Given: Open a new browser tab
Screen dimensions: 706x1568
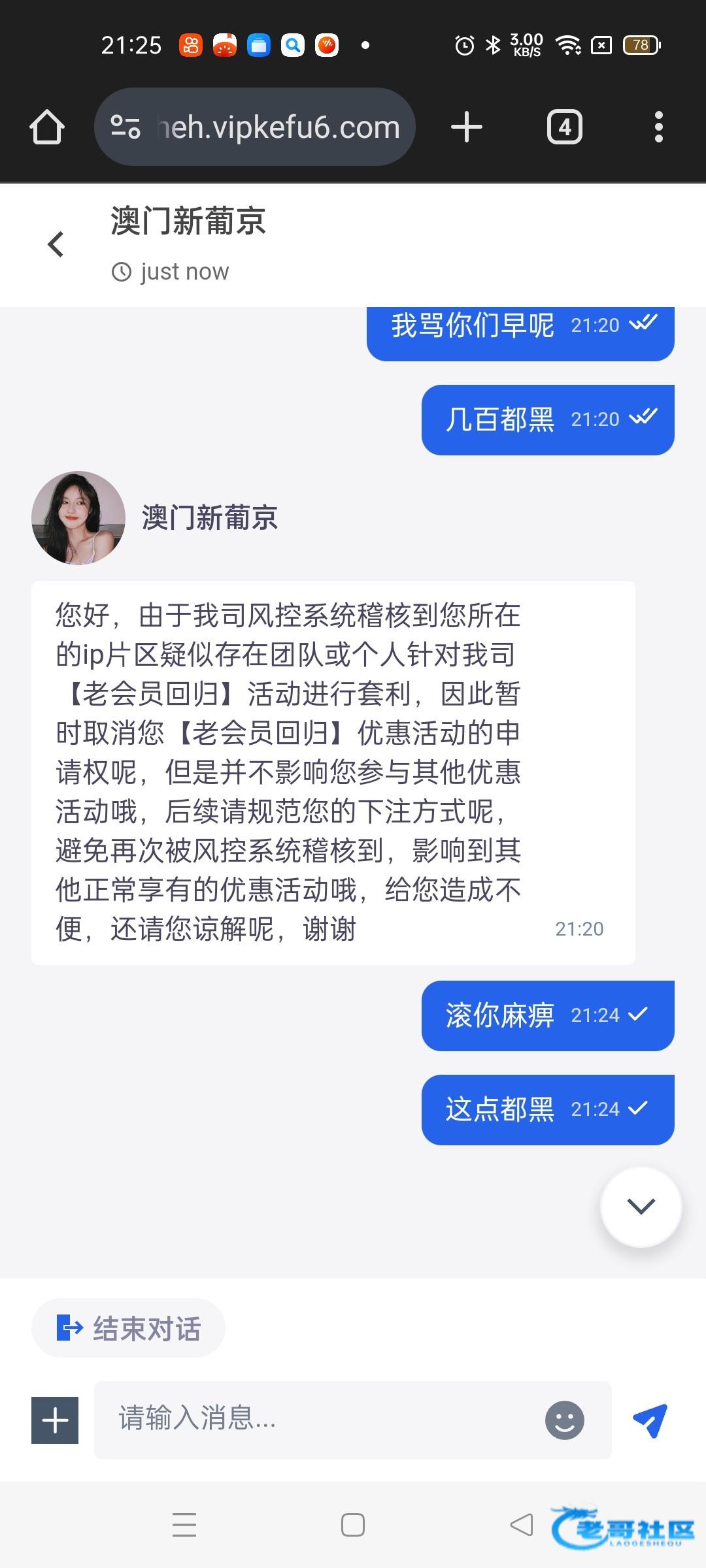Looking at the screenshot, I should pyautogui.click(x=467, y=127).
